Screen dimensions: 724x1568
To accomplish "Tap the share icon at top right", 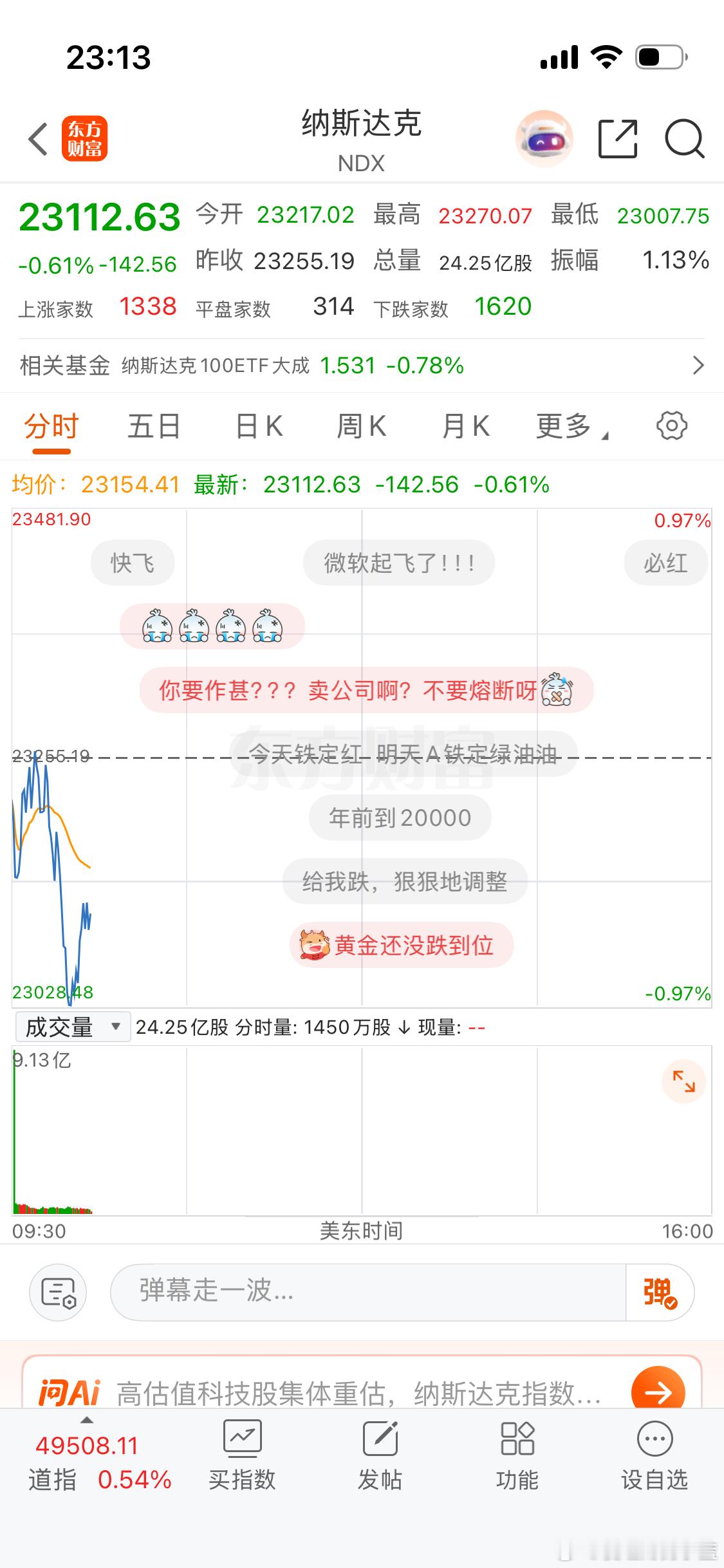I will pyautogui.click(x=617, y=138).
